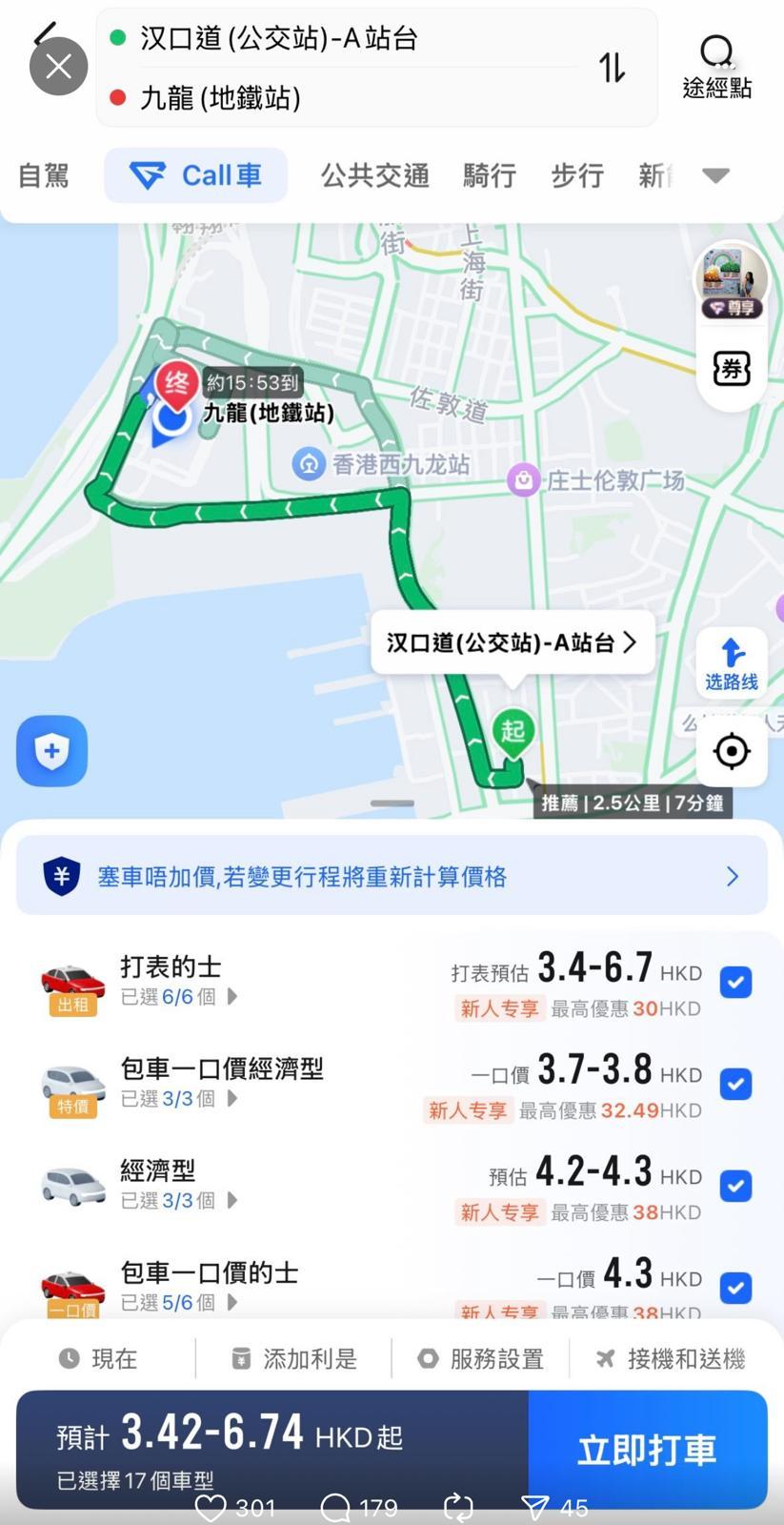
Task: Open the 塞車唔加價 price notice banner
Action: click(x=392, y=876)
